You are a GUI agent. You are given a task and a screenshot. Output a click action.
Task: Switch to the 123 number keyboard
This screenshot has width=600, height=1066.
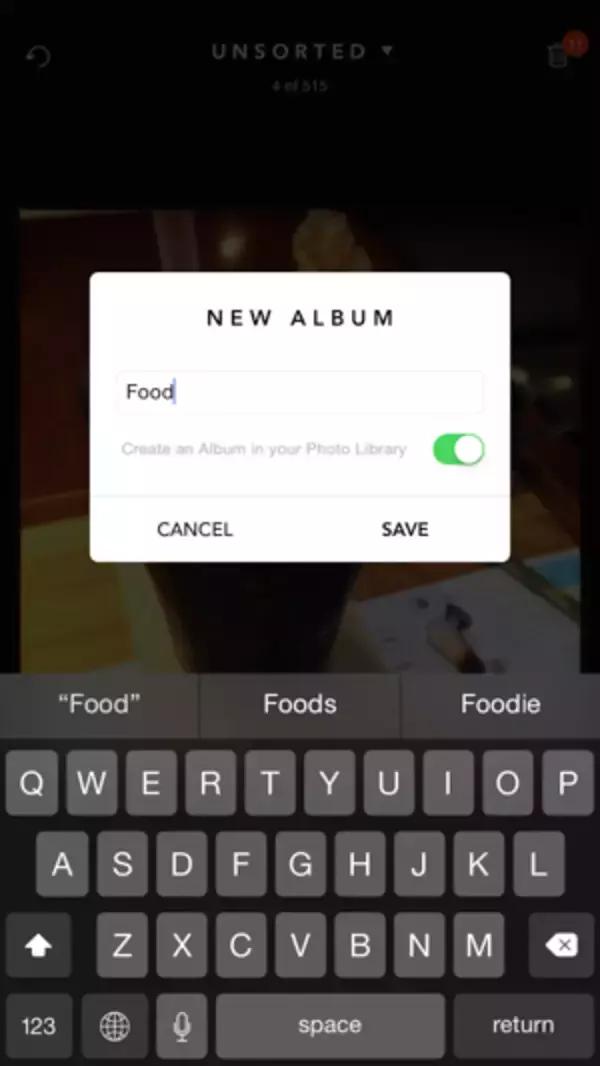[38, 1025]
